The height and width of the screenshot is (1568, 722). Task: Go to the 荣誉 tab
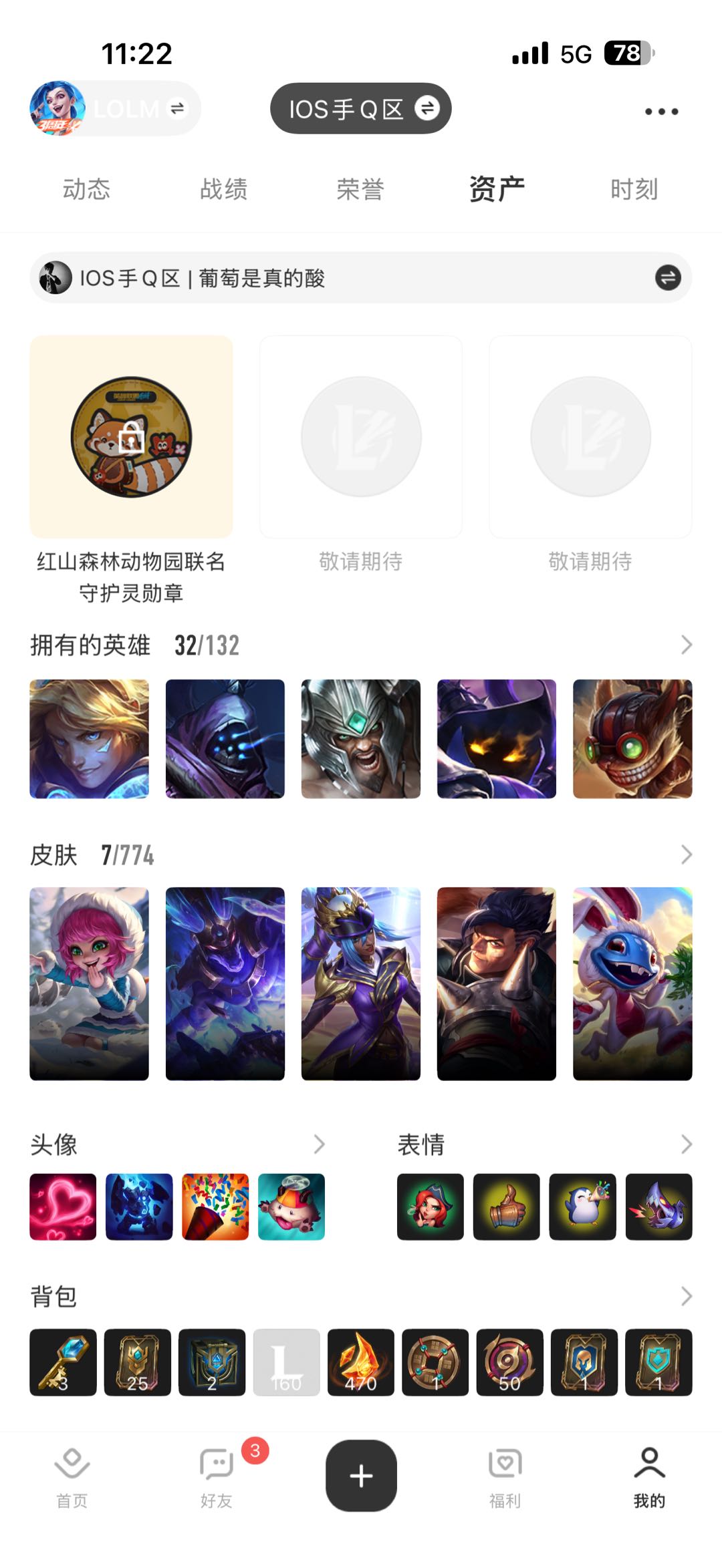coord(360,189)
